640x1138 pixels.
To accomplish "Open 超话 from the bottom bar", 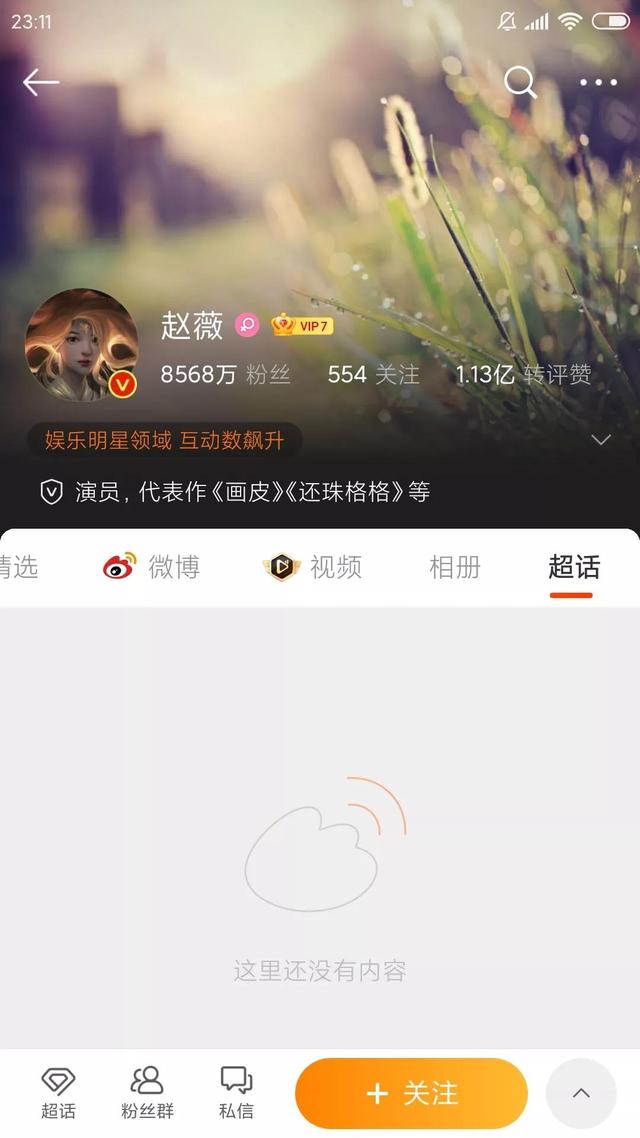I will point(58,1093).
